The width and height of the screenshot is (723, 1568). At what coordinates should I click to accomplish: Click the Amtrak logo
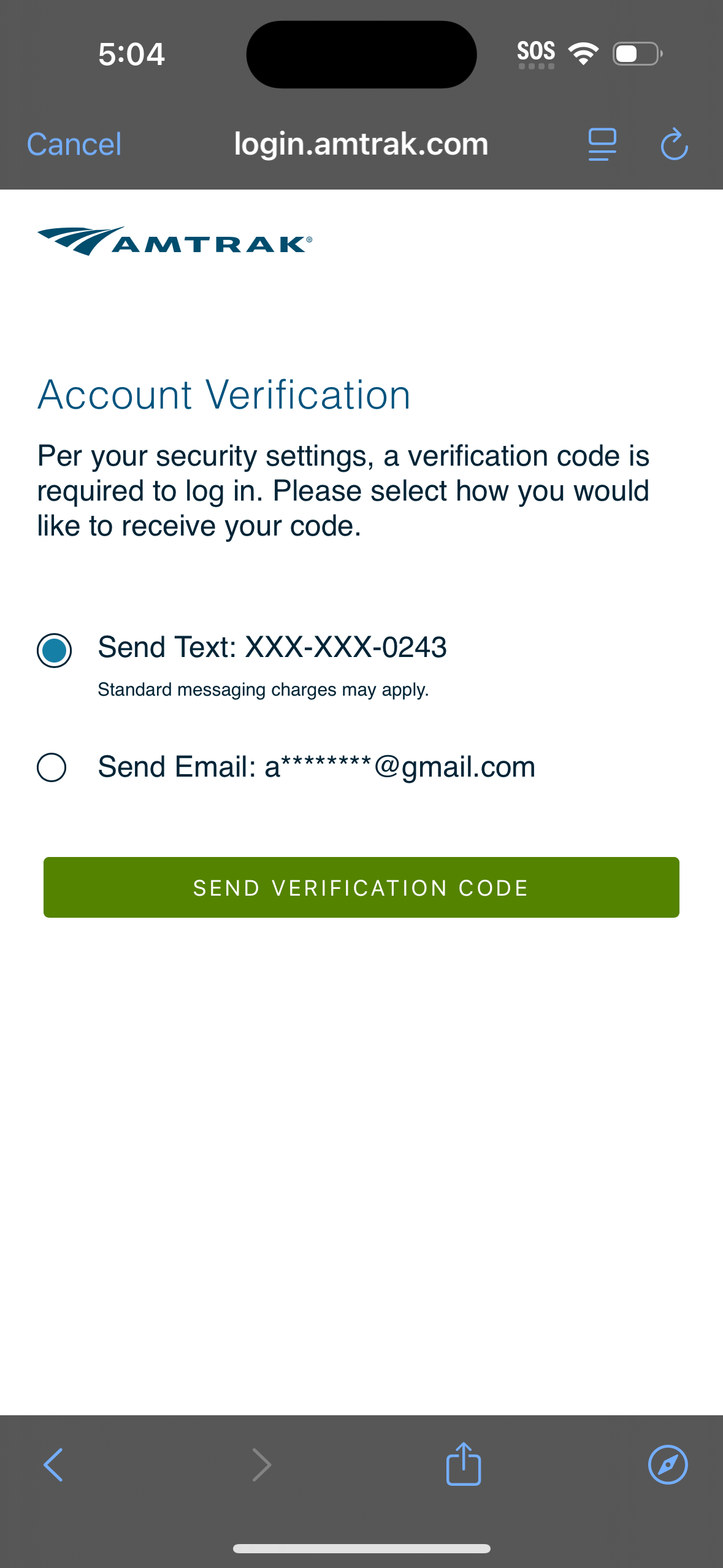[x=175, y=242]
